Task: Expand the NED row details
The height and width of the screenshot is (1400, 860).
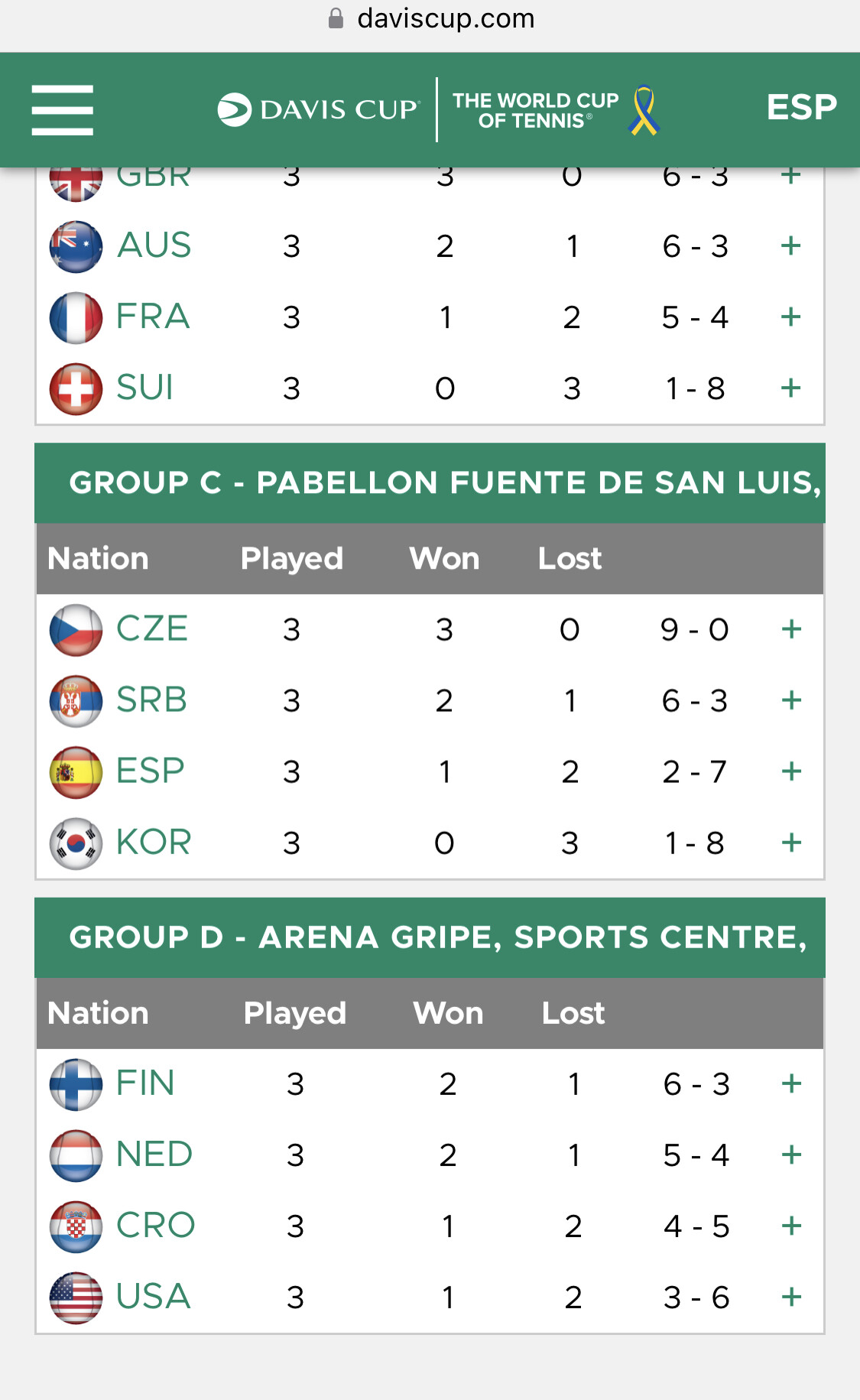Action: (791, 1155)
